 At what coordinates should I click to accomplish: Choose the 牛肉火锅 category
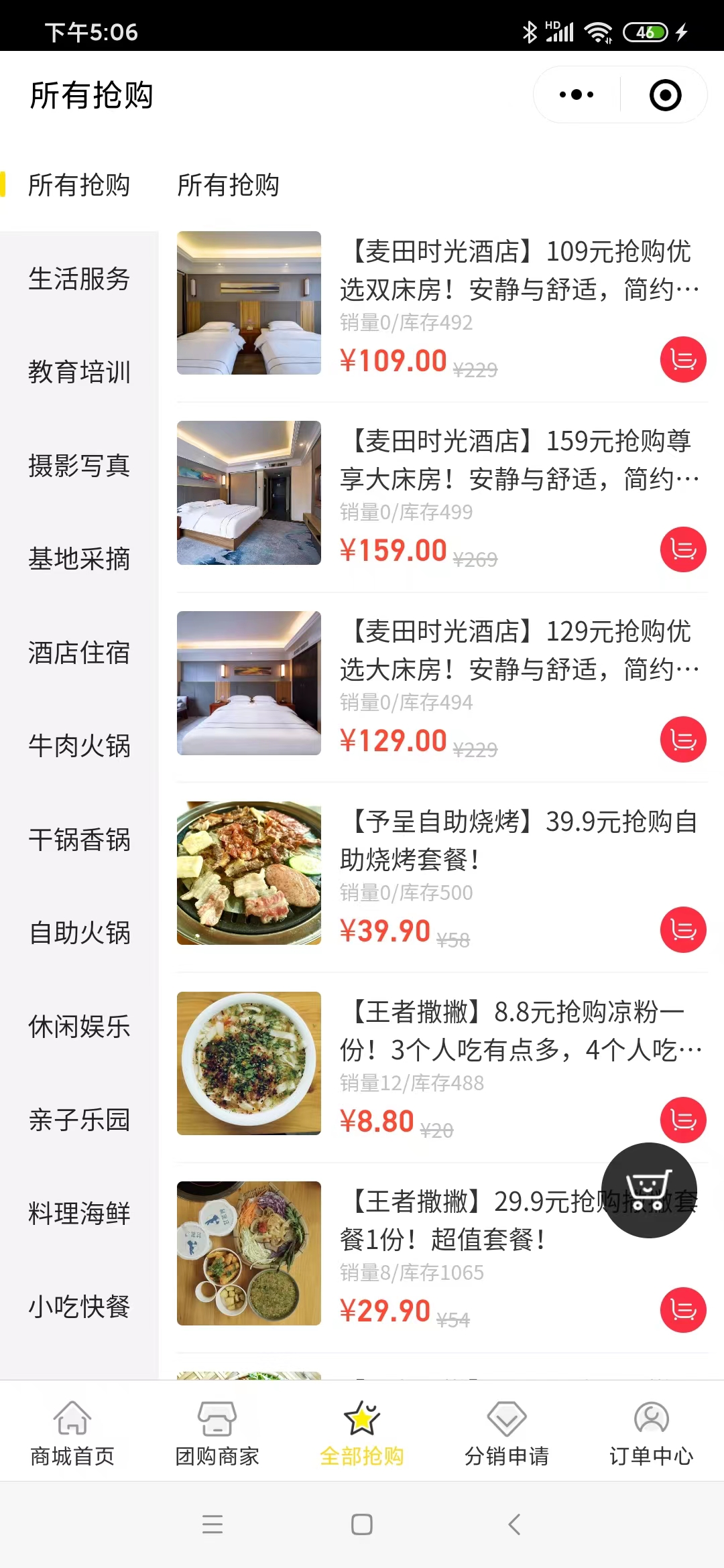click(x=79, y=746)
